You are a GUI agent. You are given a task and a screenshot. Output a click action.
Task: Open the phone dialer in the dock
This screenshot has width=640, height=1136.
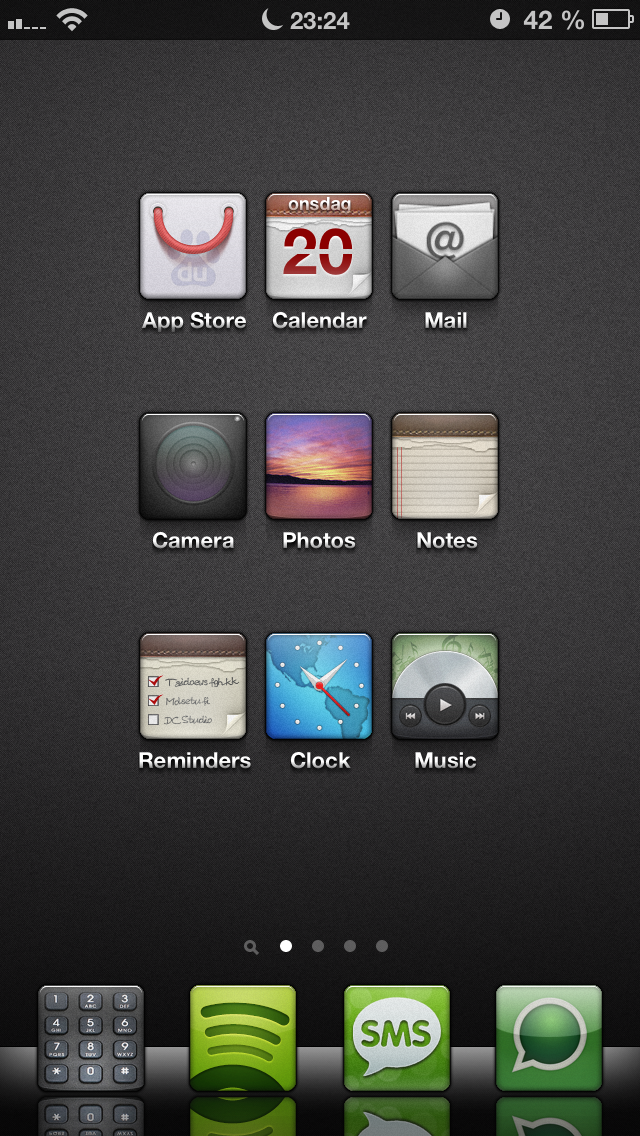[91, 1038]
